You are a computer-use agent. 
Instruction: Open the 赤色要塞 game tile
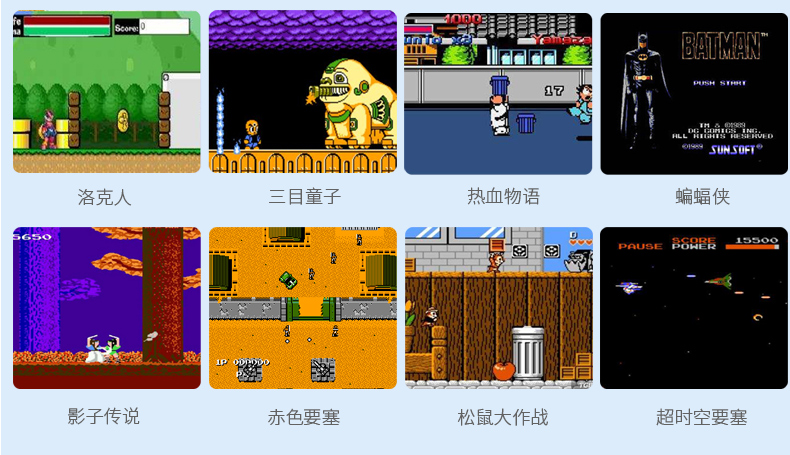coord(302,308)
